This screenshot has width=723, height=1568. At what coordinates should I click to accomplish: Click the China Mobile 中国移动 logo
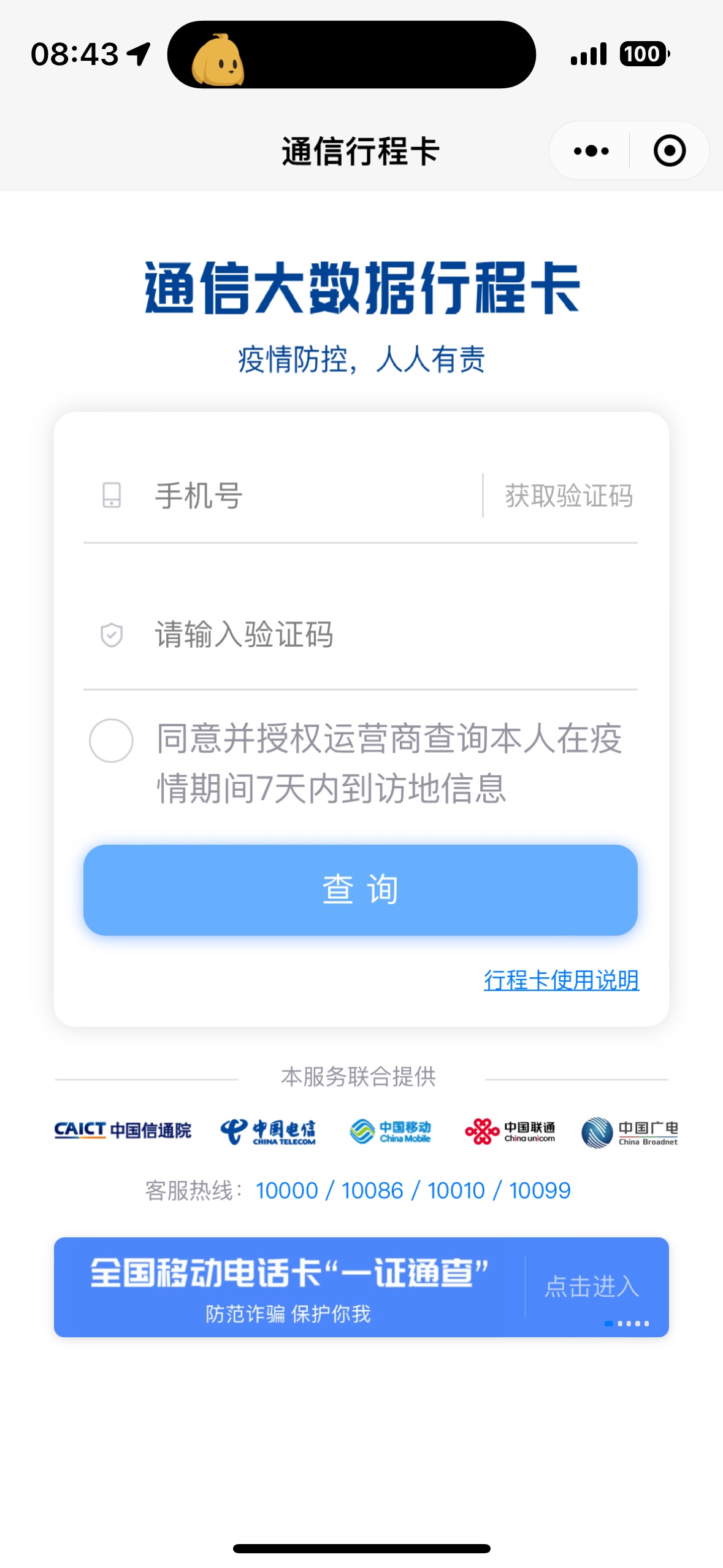pyautogui.click(x=391, y=1132)
